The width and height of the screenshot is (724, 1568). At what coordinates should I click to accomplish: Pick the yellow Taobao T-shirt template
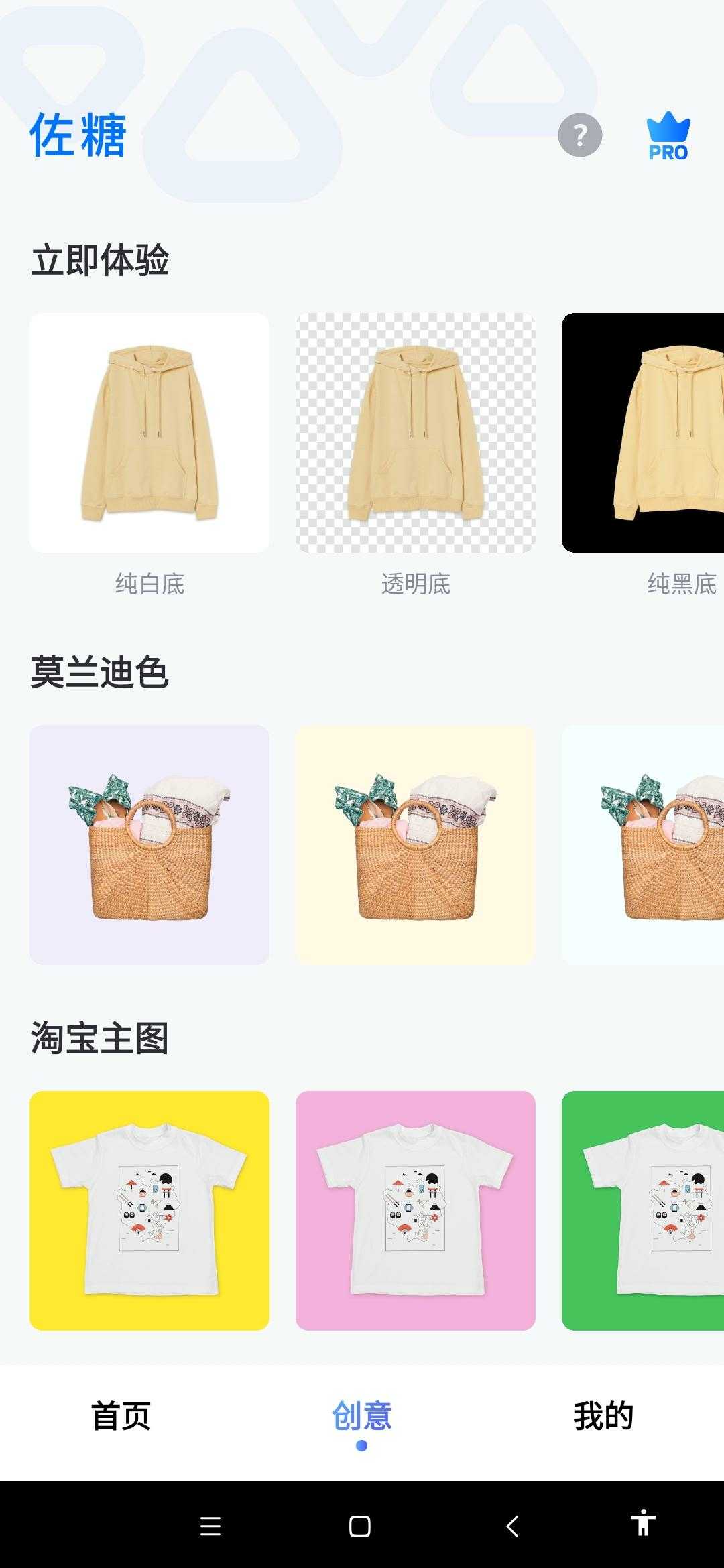coord(149,1210)
